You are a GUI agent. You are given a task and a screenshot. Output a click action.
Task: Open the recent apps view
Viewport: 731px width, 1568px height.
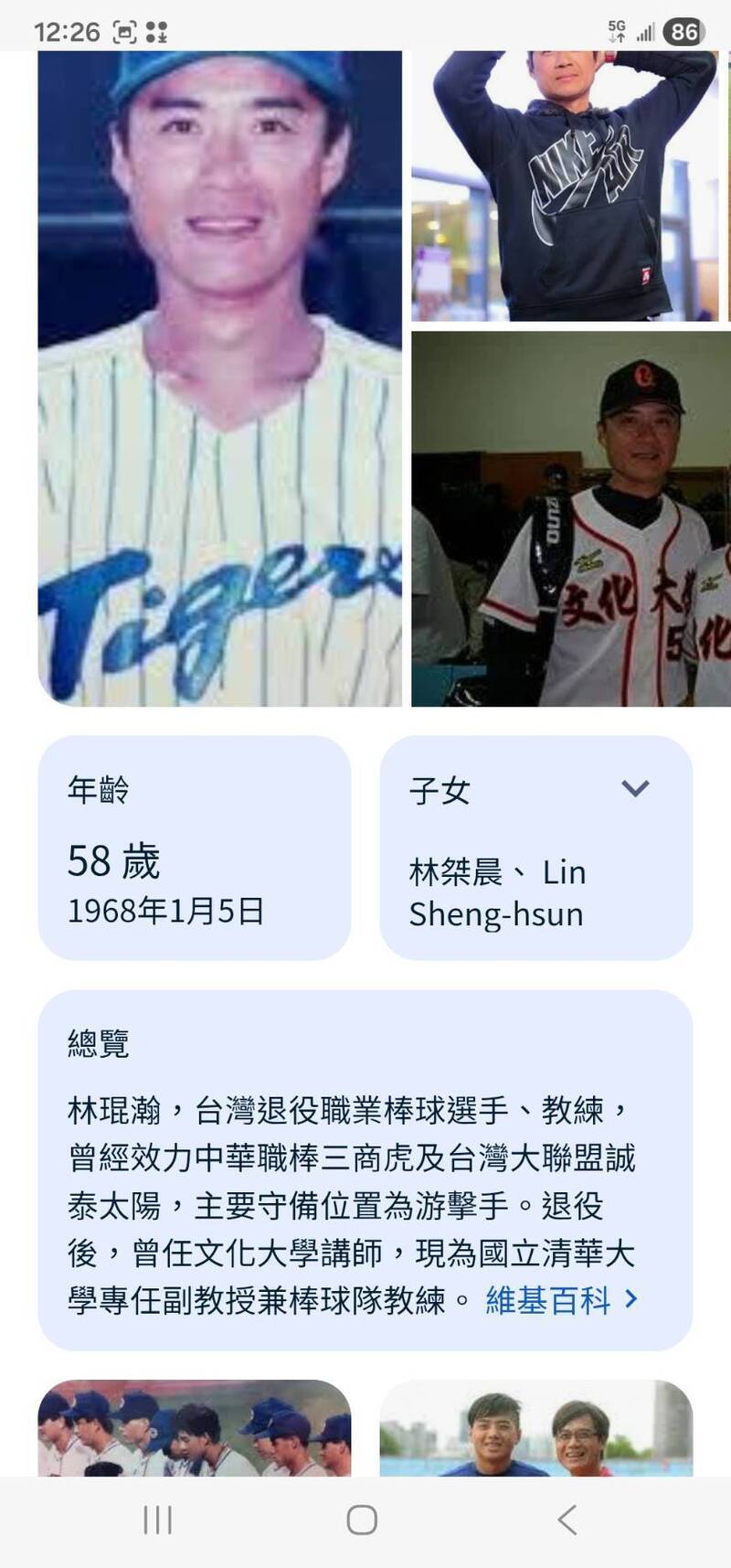157,1520
